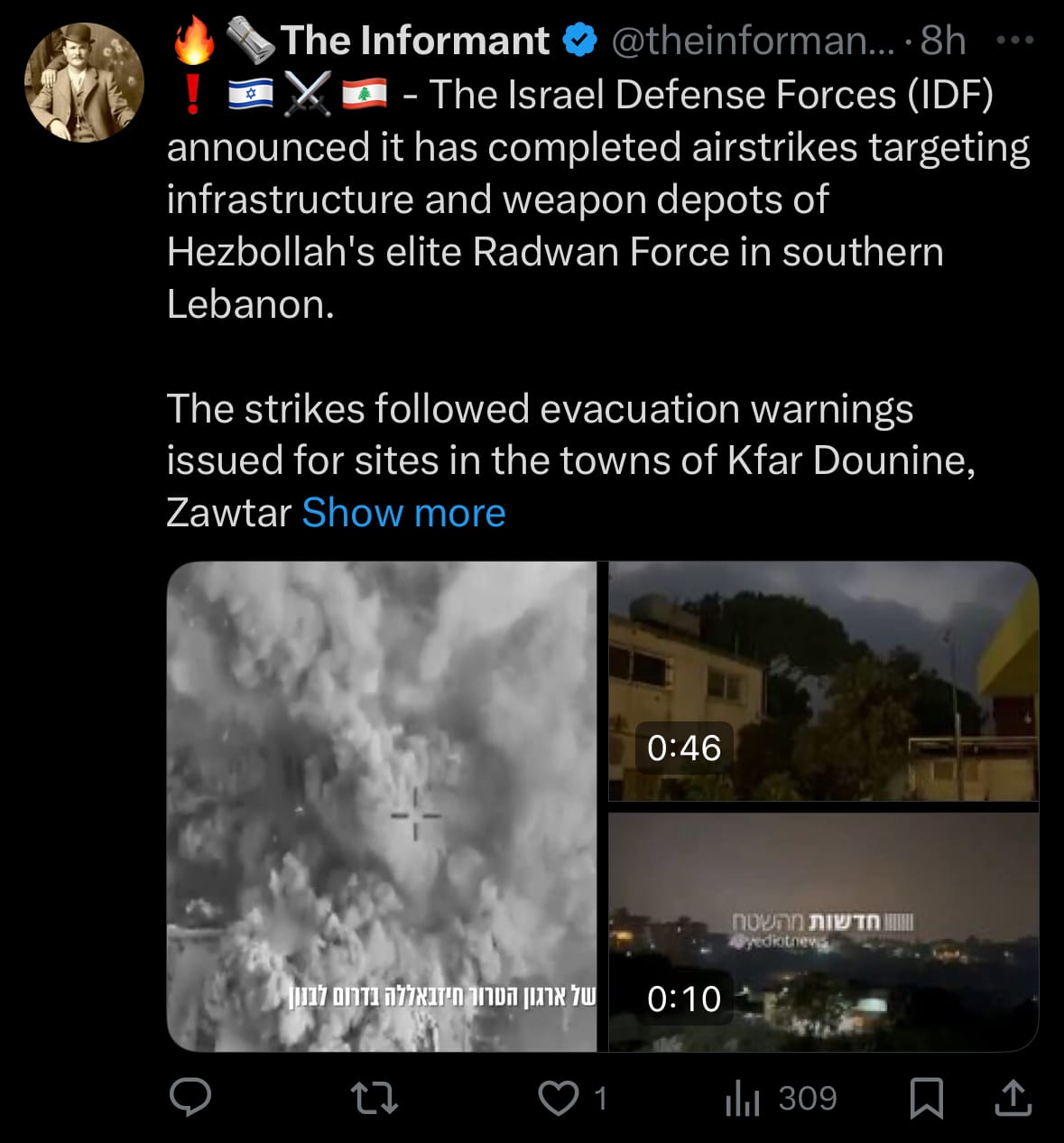Like The Informant's post
Screen dimensions: 1064x1143
(559, 1098)
